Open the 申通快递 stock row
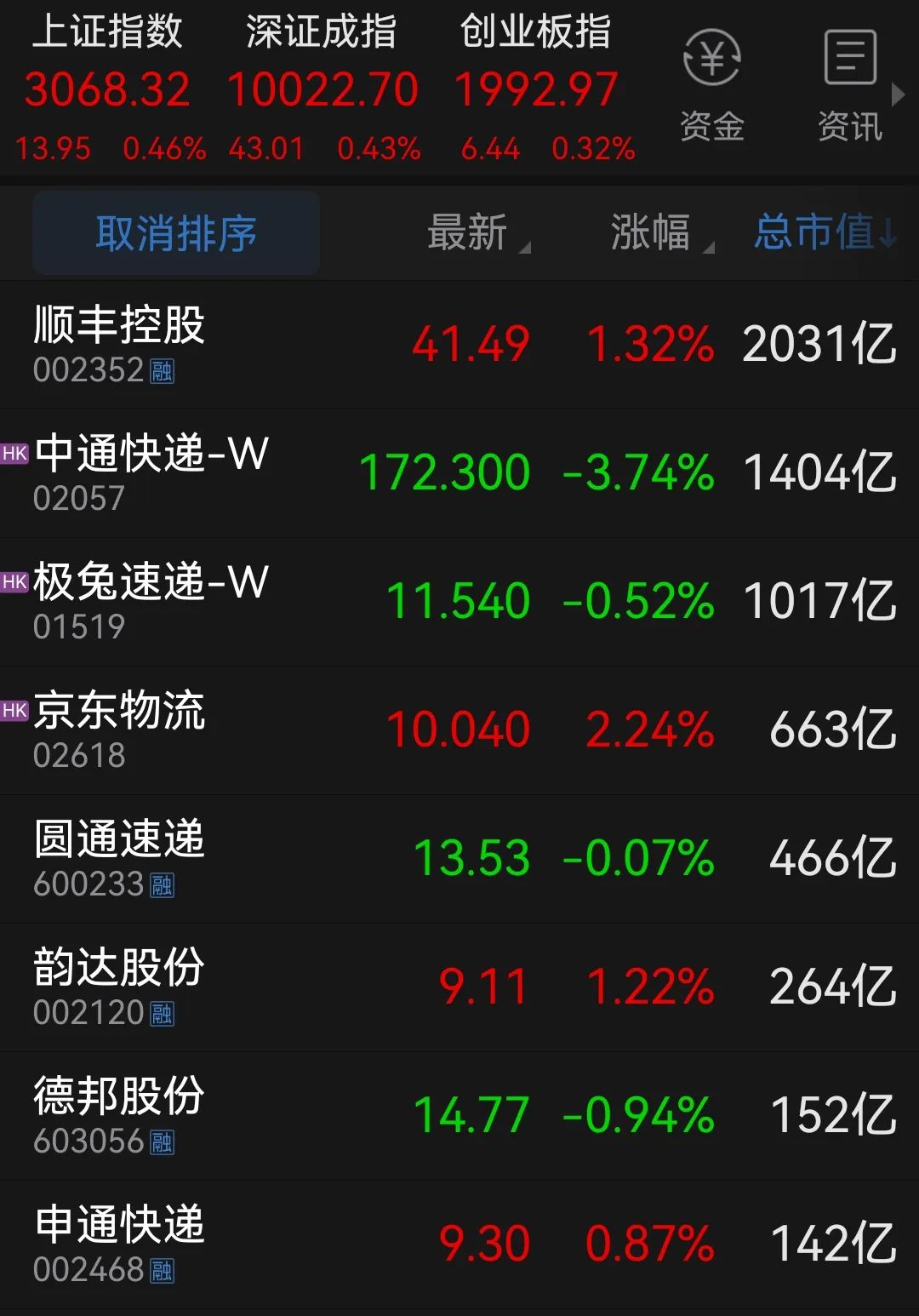919x1316 pixels. pos(459,1244)
